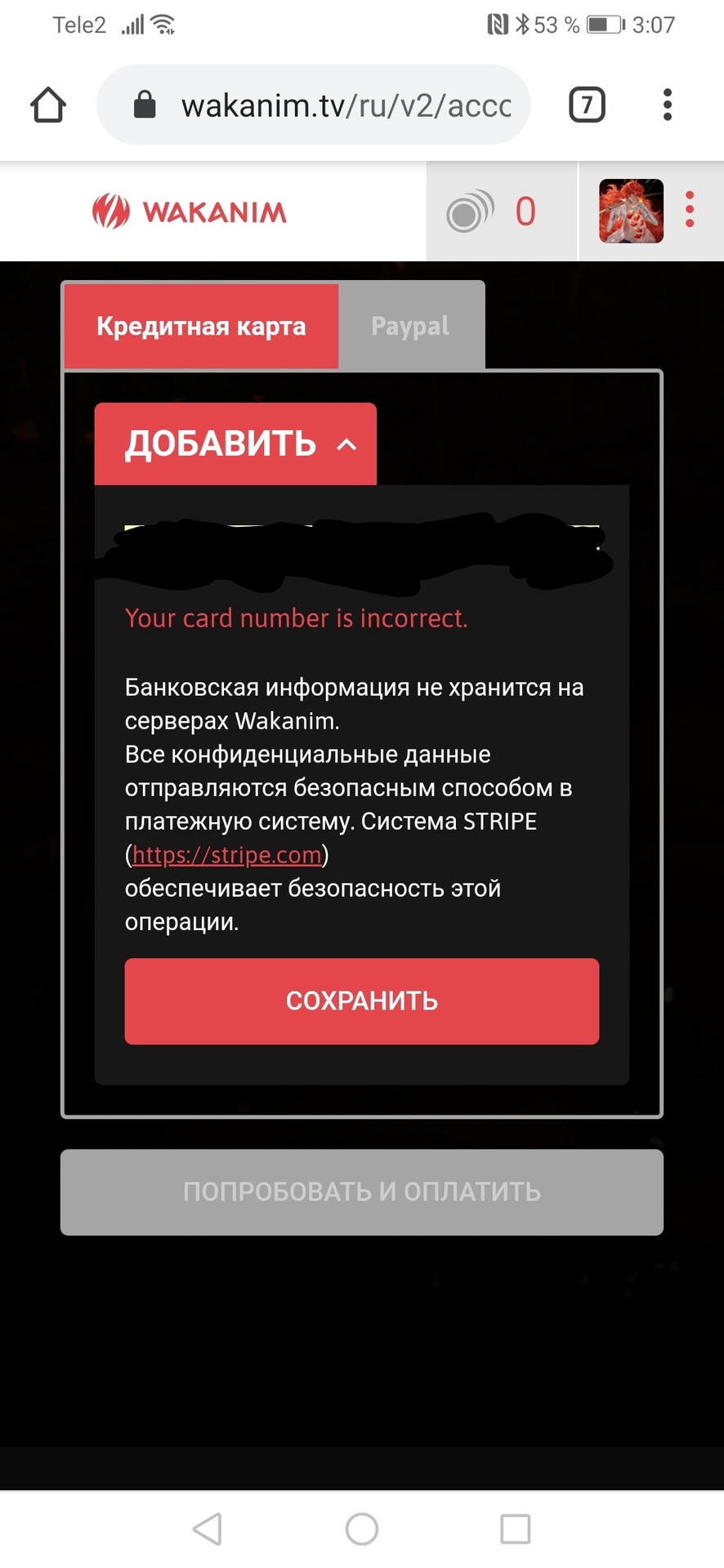Go to the Wakanim home page

pyautogui.click(x=190, y=212)
